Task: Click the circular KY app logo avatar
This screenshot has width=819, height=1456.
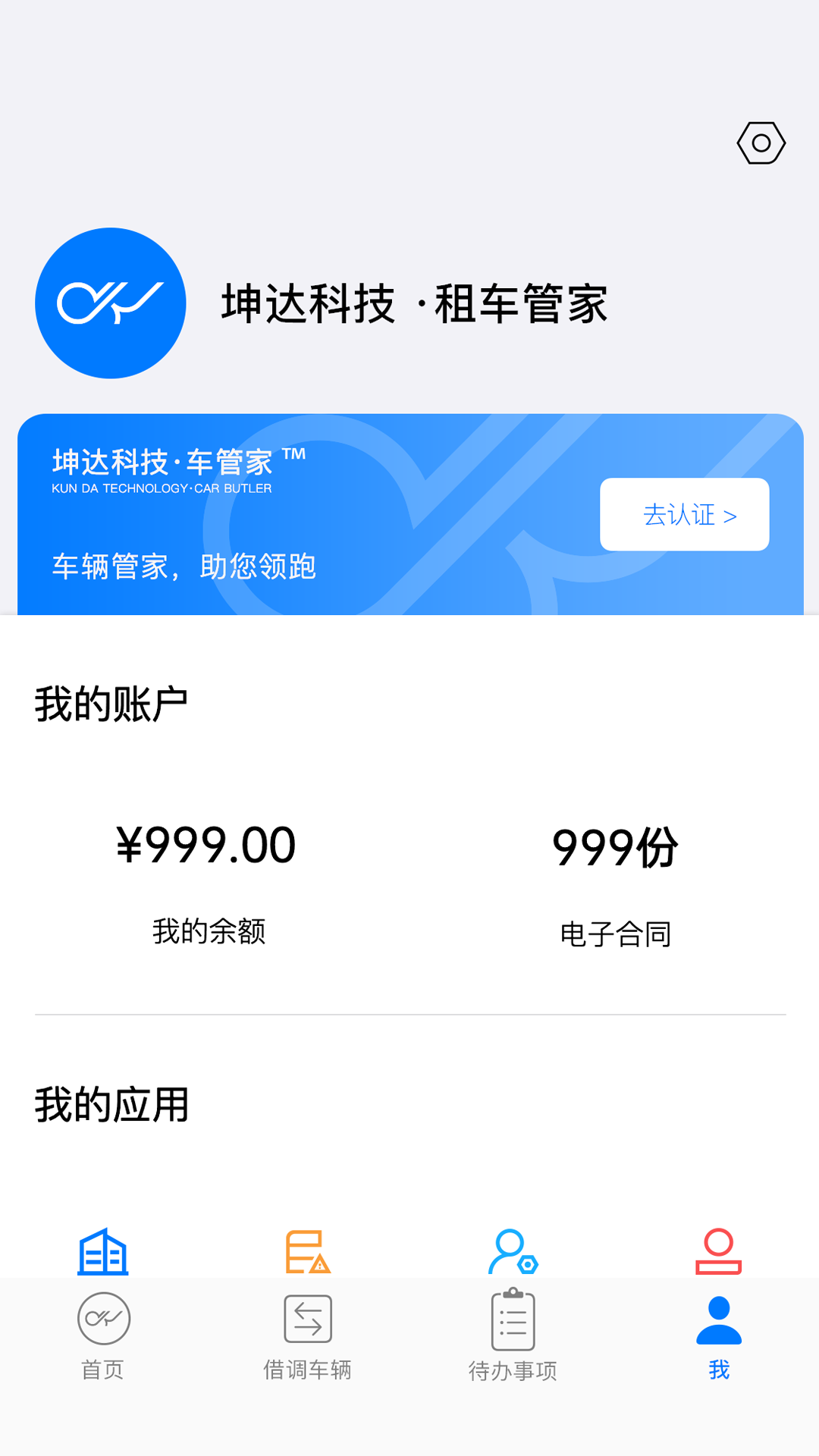Action: [110, 301]
